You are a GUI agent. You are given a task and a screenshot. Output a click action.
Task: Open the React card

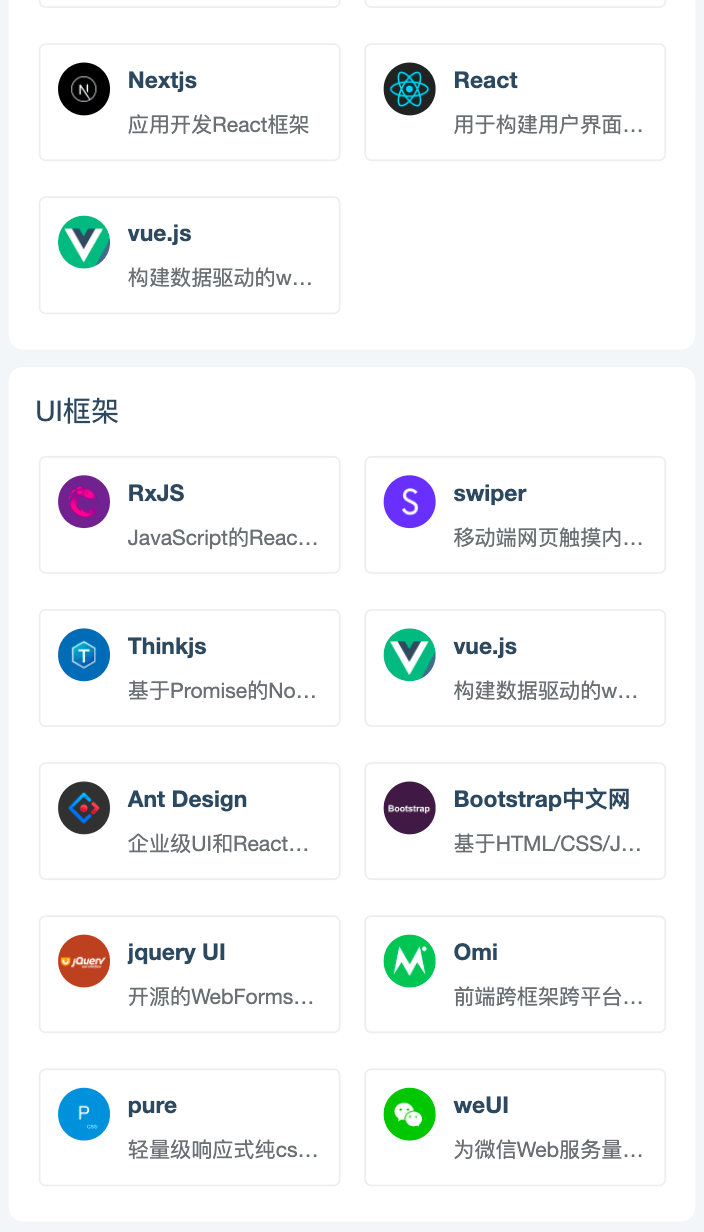(515, 102)
